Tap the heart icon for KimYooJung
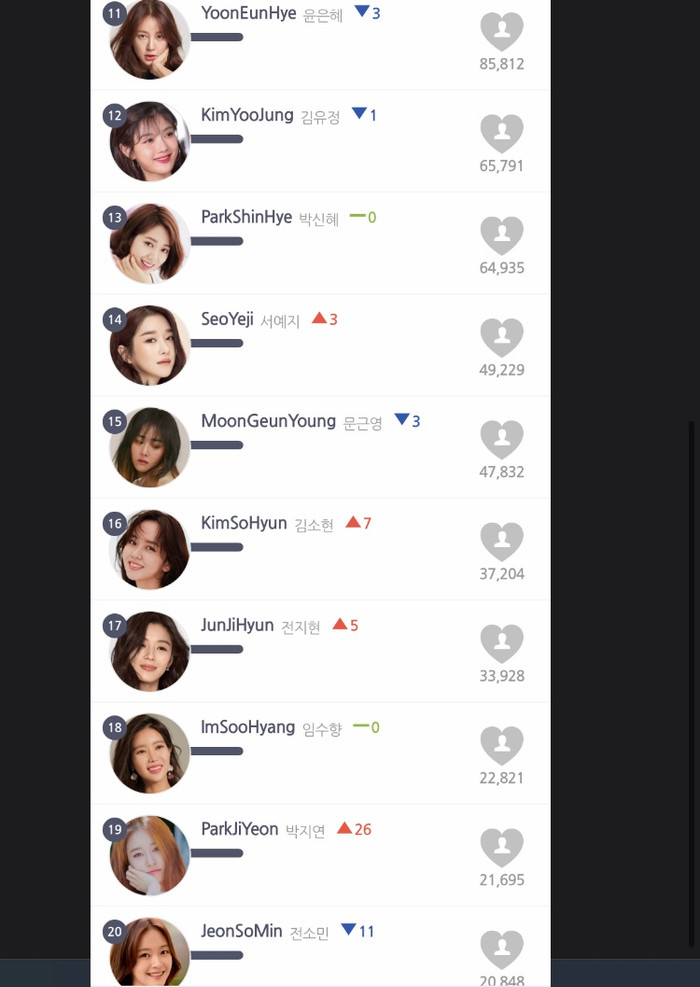This screenshot has height=987, width=700. 501,133
